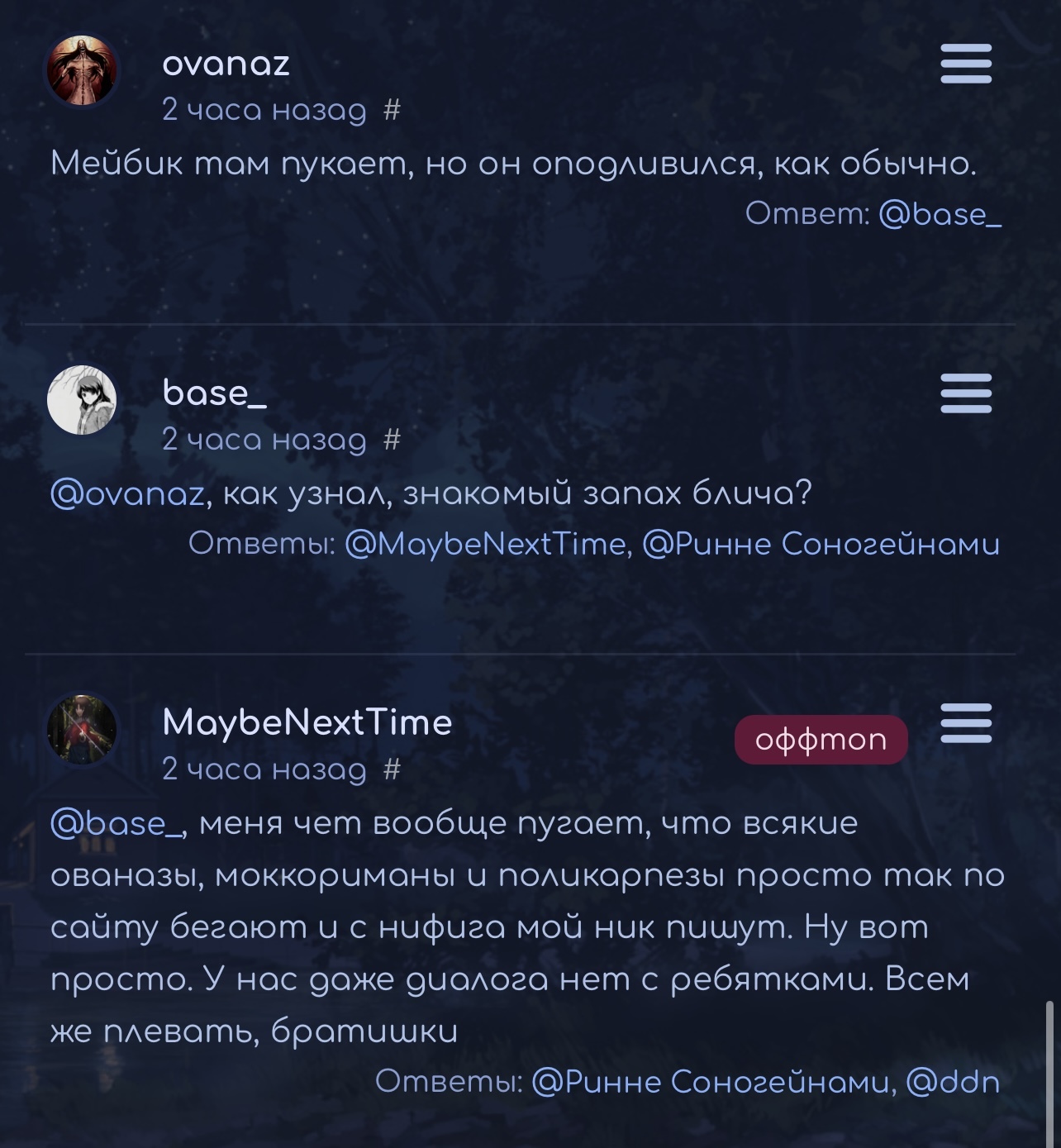The image size is (1061, 1148).
Task: Open MaybeNextTime's profile avatar
Action: coord(82,729)
